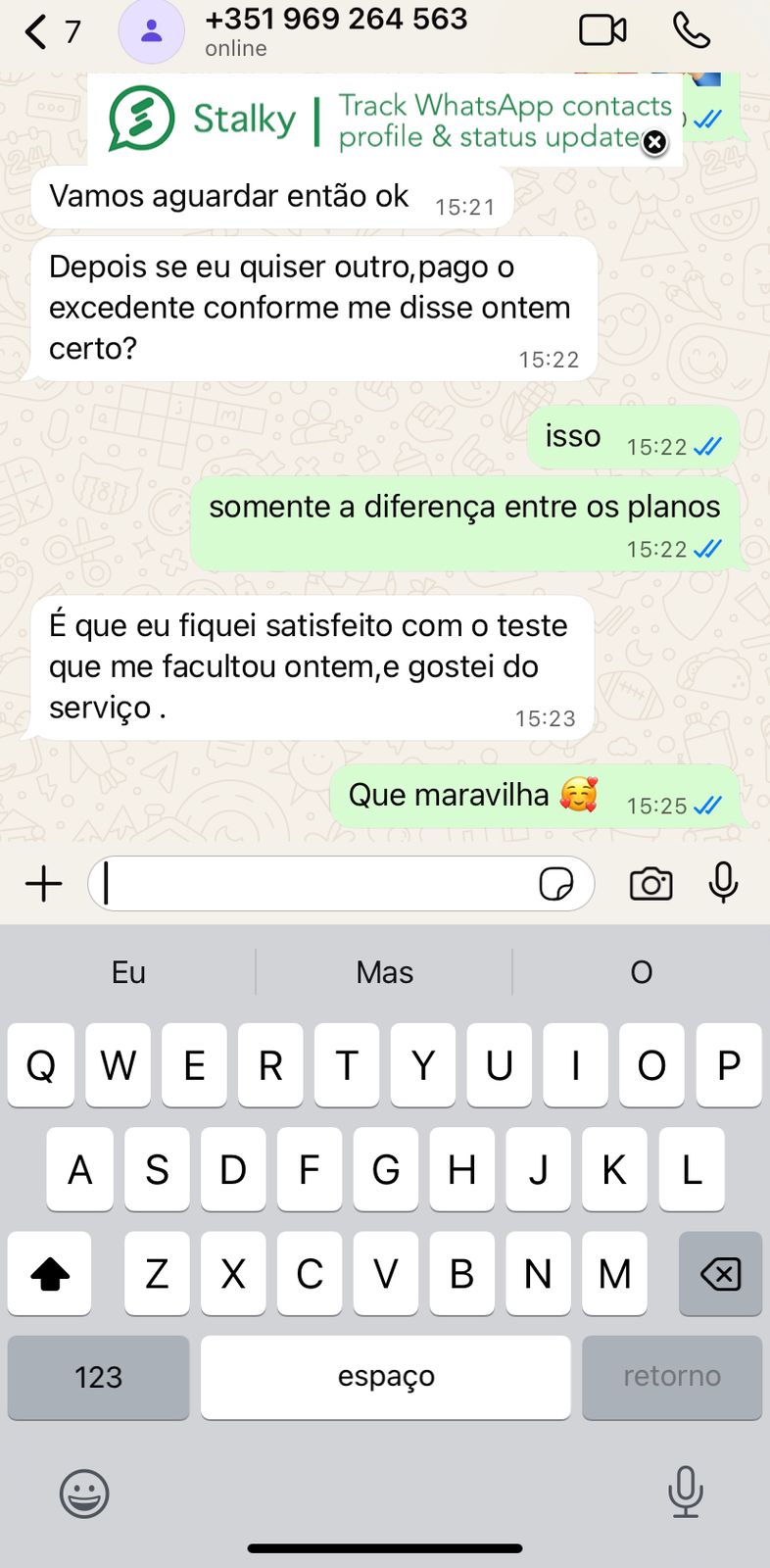
Task: Open the attachment plus menu
Action: (x=44, y=884)
